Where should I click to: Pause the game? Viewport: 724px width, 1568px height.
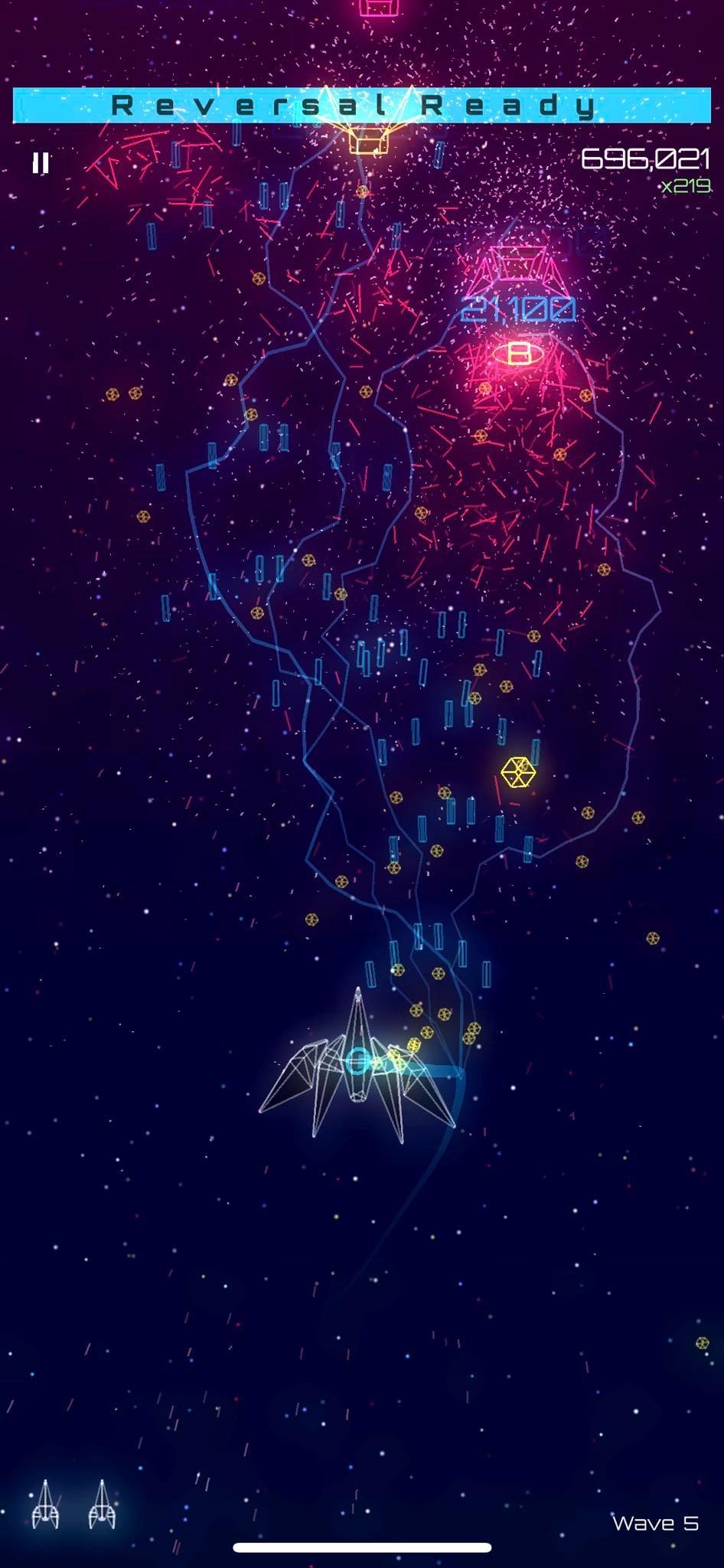[x=41, y=162]
